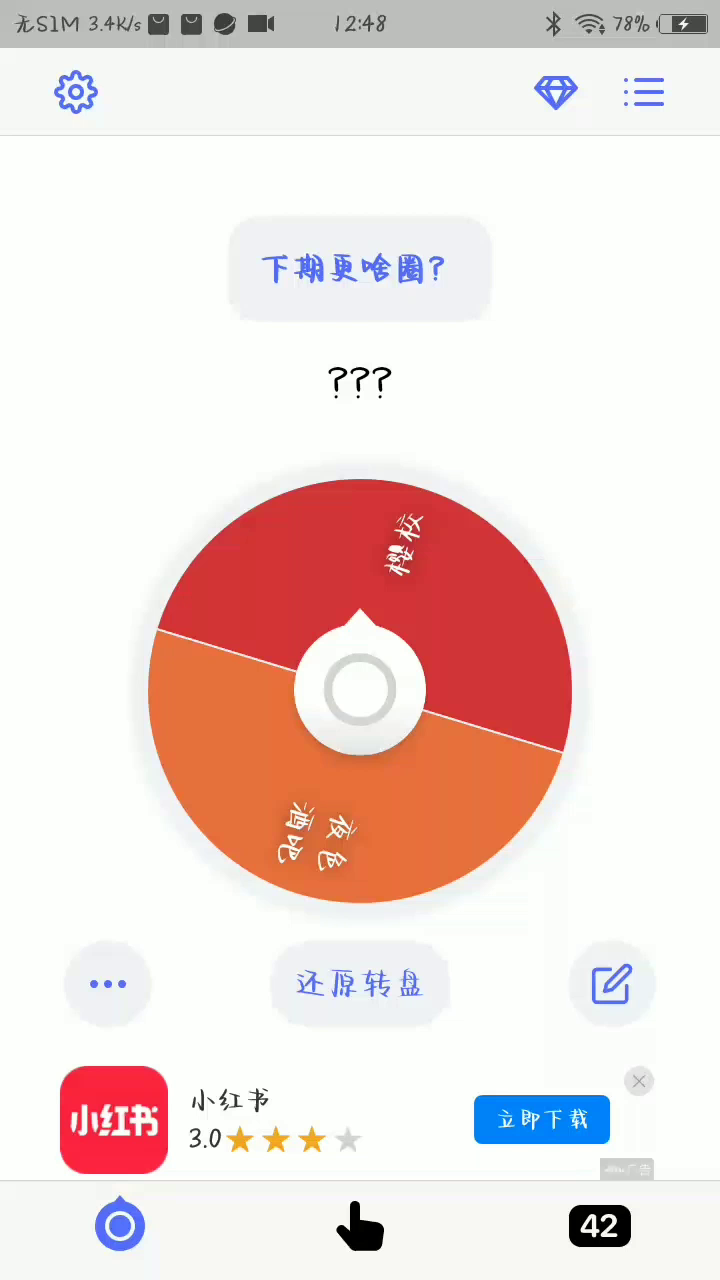The height and width of the screenshot is (1280, 720).
Task: Edit the wheel entries
Action: (611, 984)
